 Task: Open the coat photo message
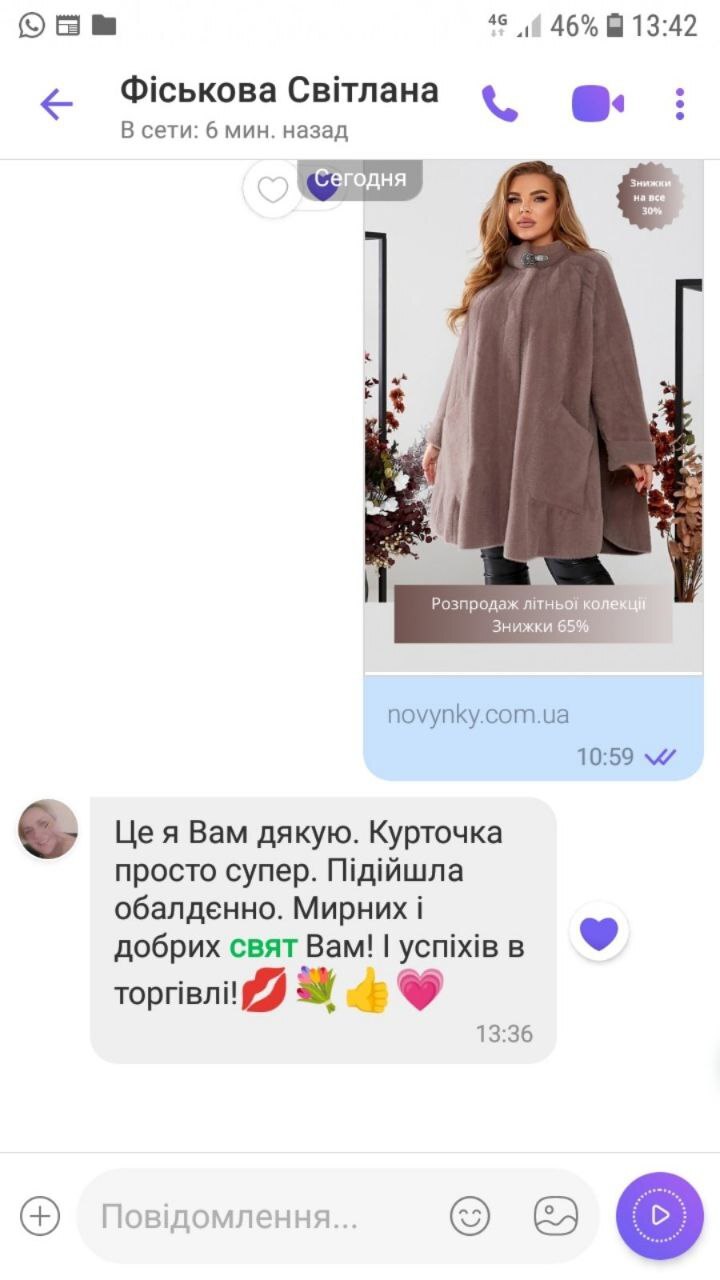pyautogui.click(x=533, y=400)
